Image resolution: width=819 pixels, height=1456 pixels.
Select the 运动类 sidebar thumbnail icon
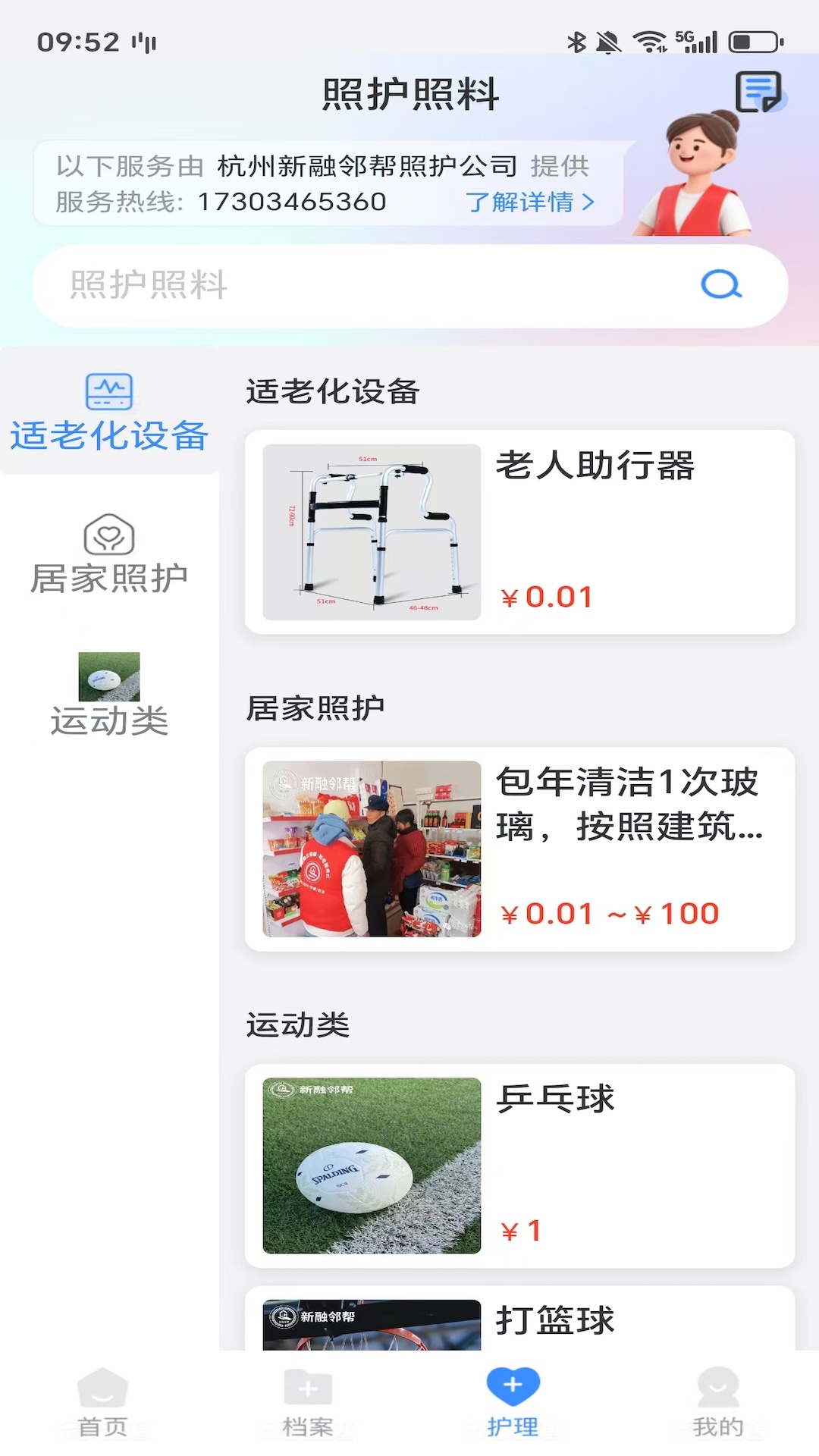[108, 677]
